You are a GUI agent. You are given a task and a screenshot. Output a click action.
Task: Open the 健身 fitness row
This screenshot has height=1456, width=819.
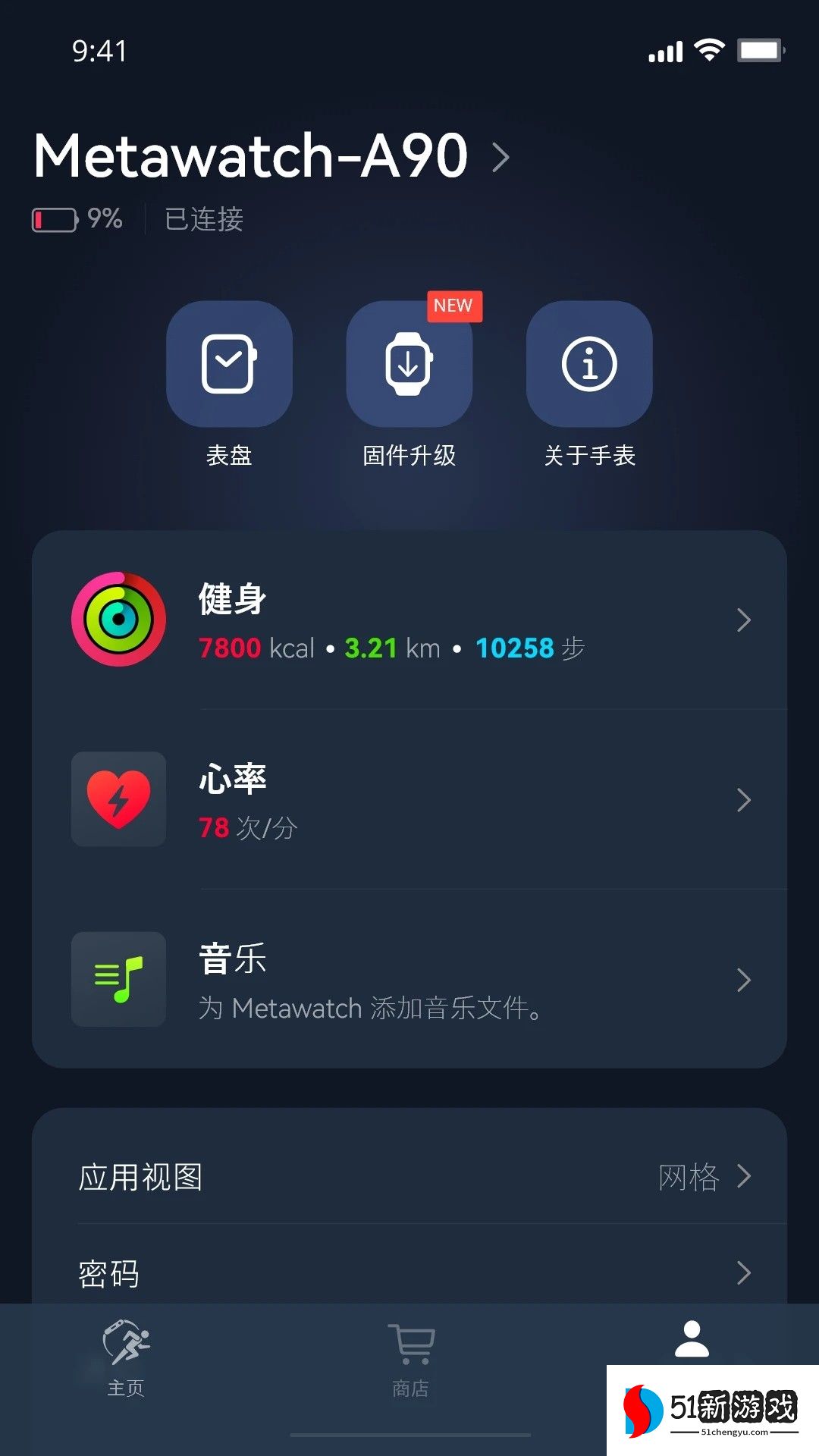pyautogui.click(x=409, y=620)
